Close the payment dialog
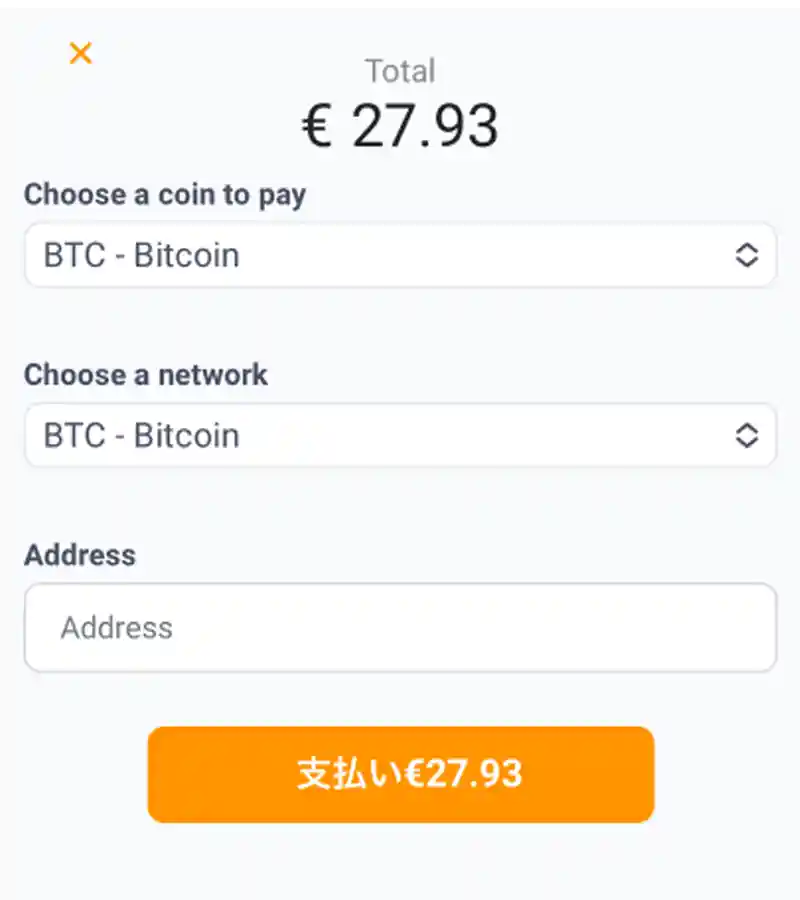 click(81, 54)
